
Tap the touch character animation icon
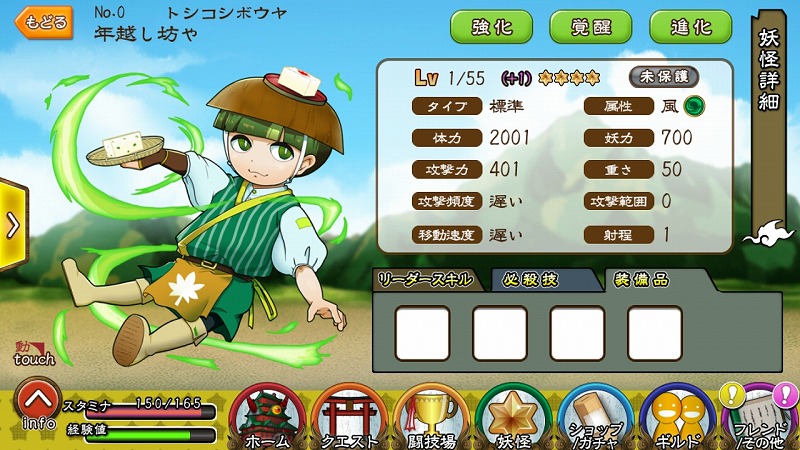click(x=33, y=353)
